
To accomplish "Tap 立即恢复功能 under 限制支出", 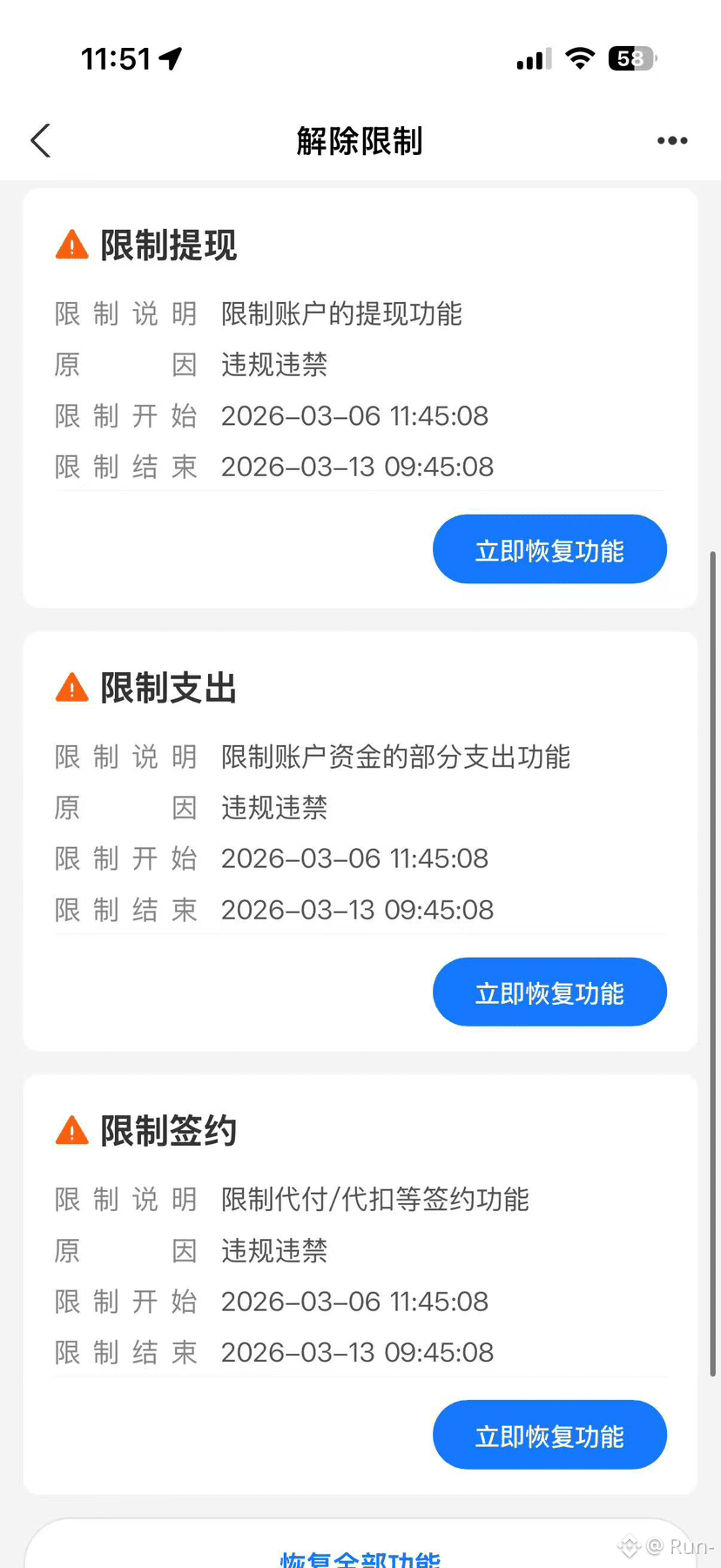I will pyautogui.click(x=549, y=993).
